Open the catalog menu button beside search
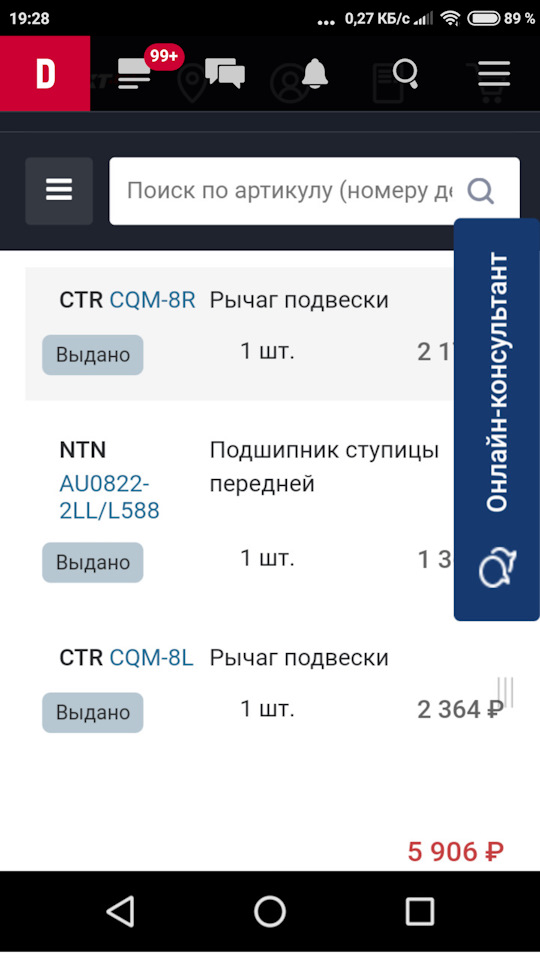Screen dimensions: 540x960 coord(59,191)
